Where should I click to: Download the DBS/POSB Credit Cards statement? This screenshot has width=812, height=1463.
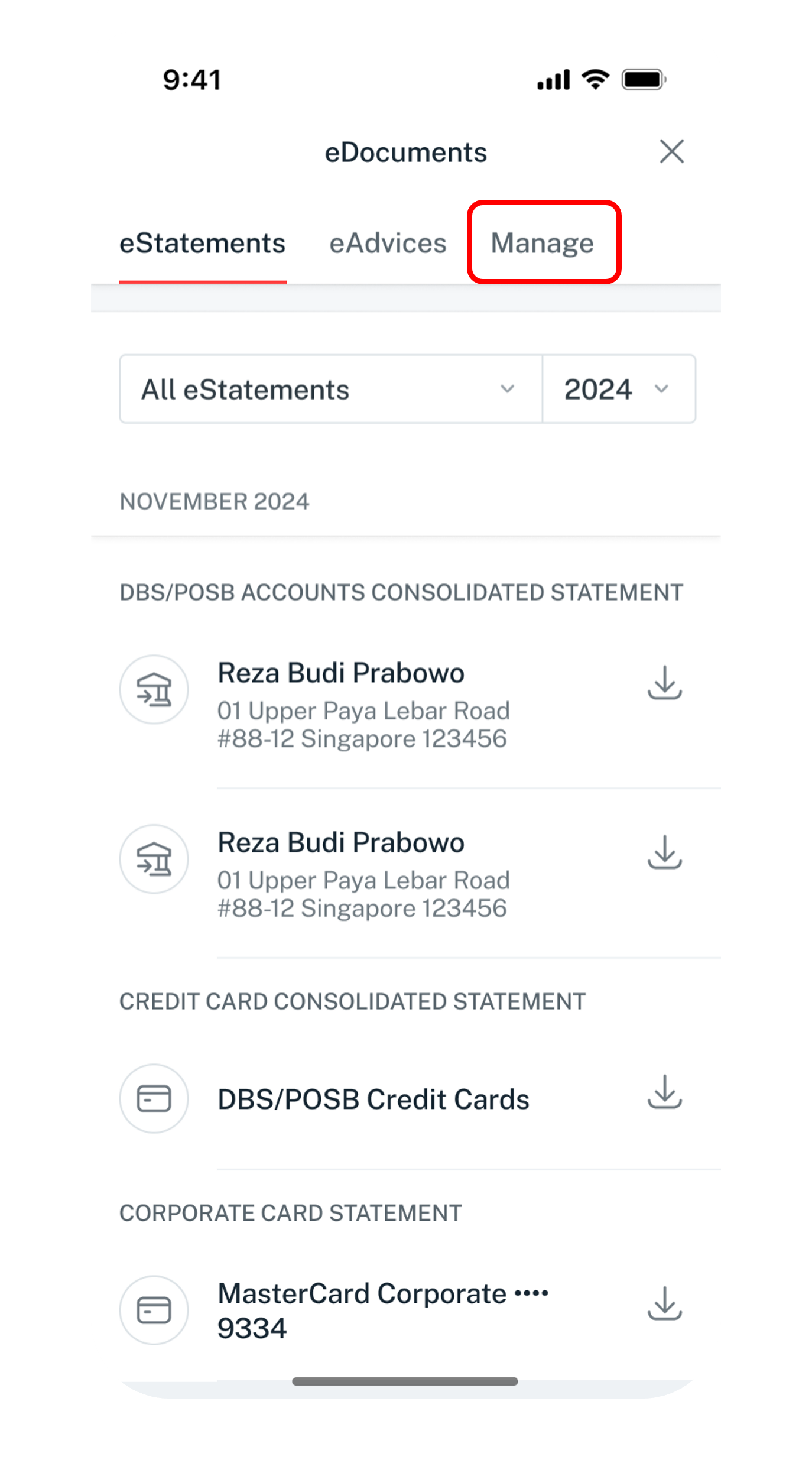click(665, 1092)
